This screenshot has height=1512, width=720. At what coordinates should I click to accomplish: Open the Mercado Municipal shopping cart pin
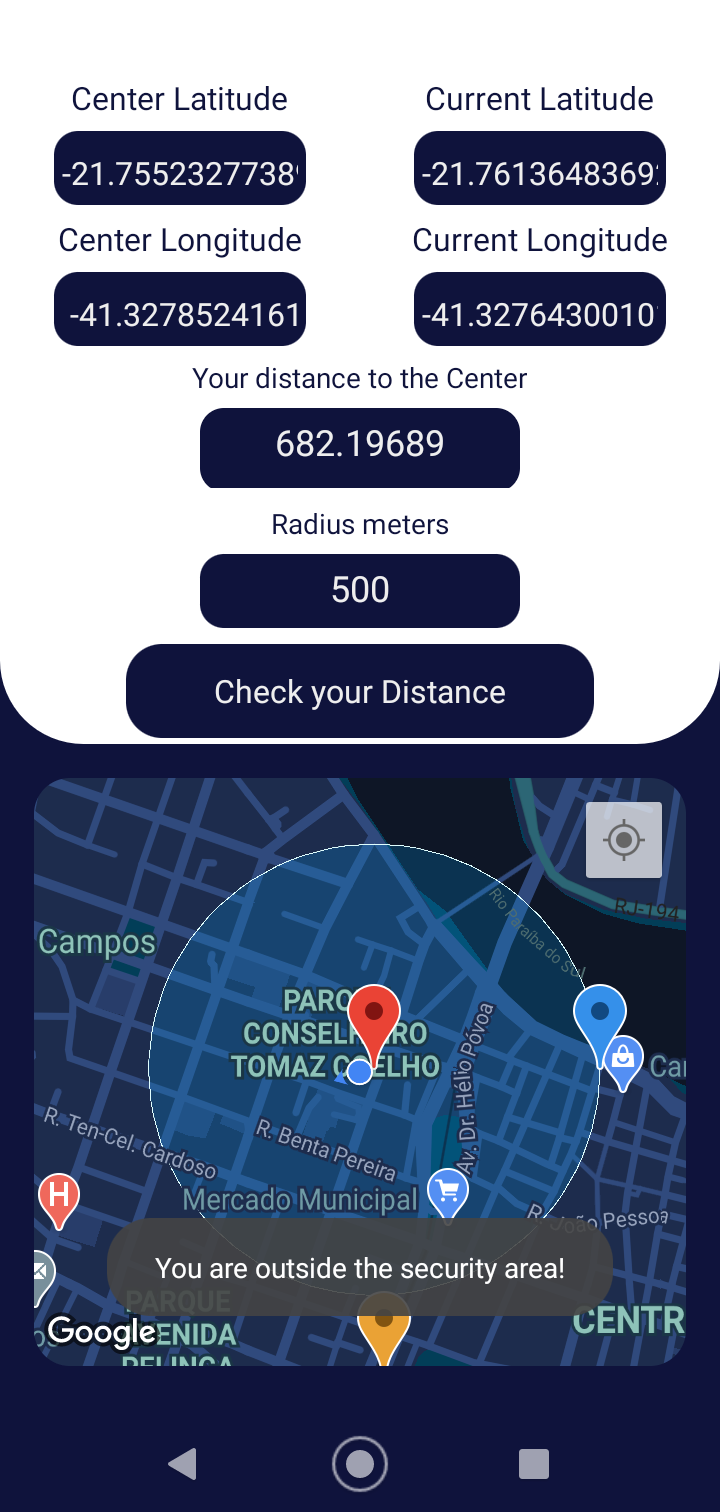[448, 1191]
